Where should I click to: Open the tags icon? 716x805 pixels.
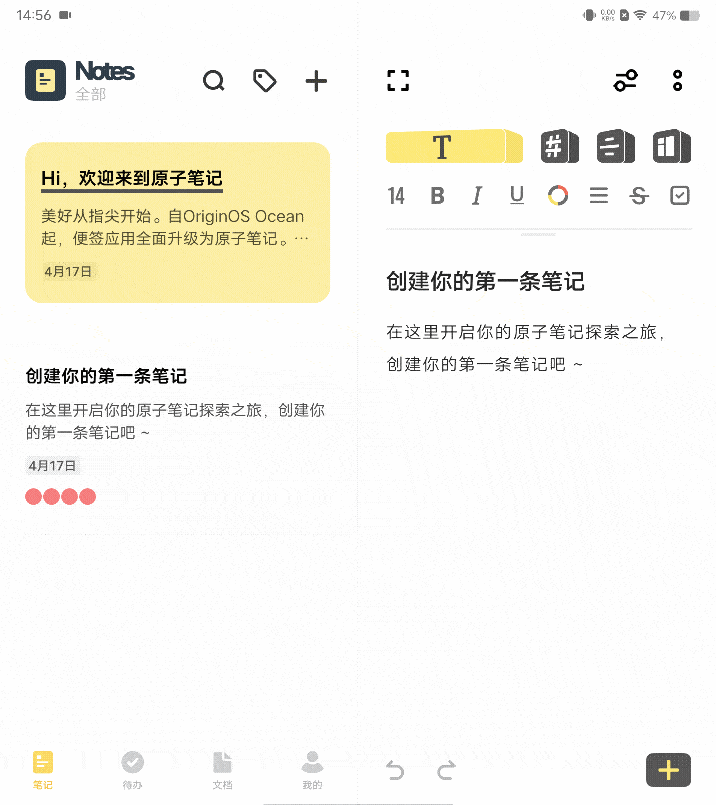coord(265,81)
